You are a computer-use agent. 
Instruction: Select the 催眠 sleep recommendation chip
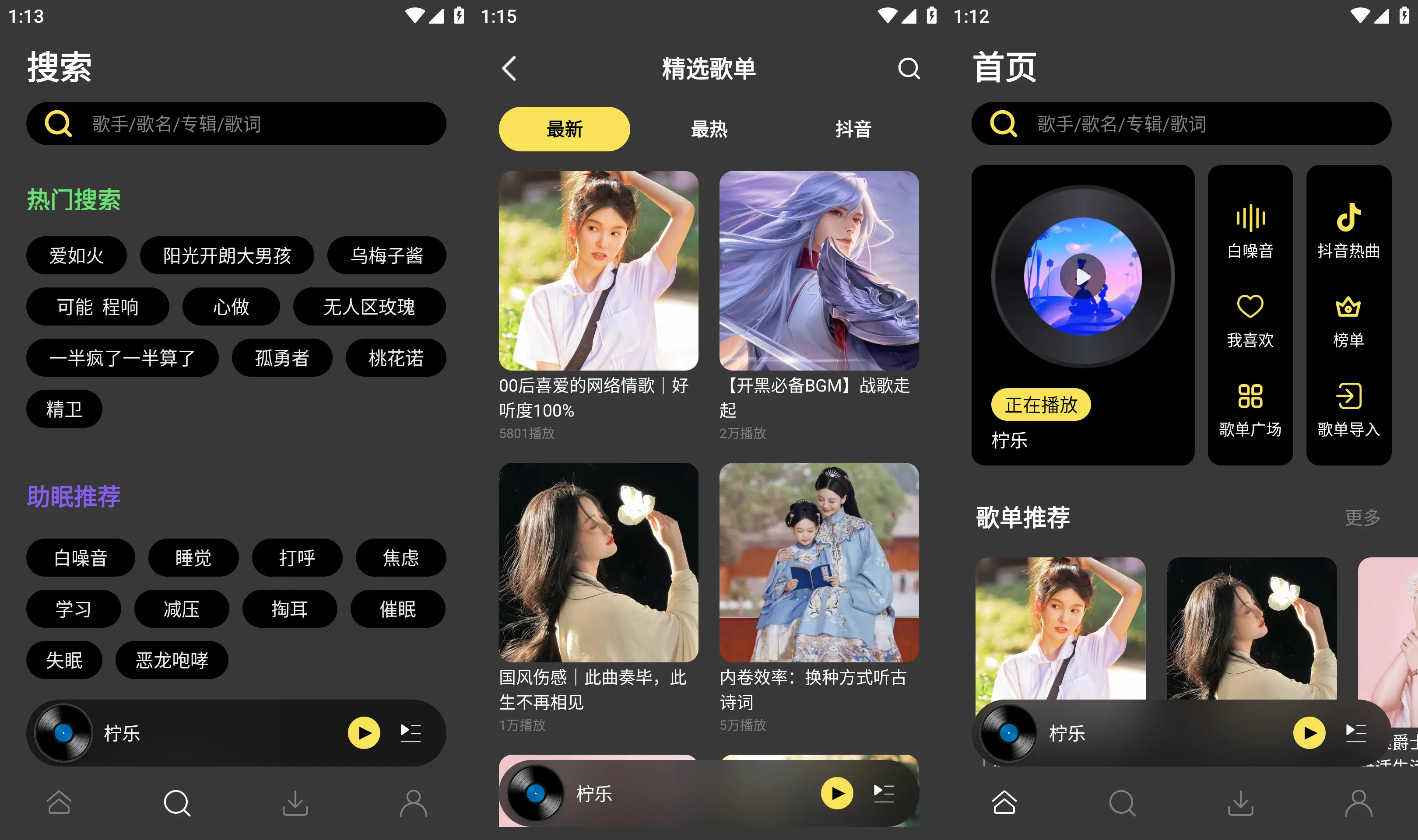[397, 609]
